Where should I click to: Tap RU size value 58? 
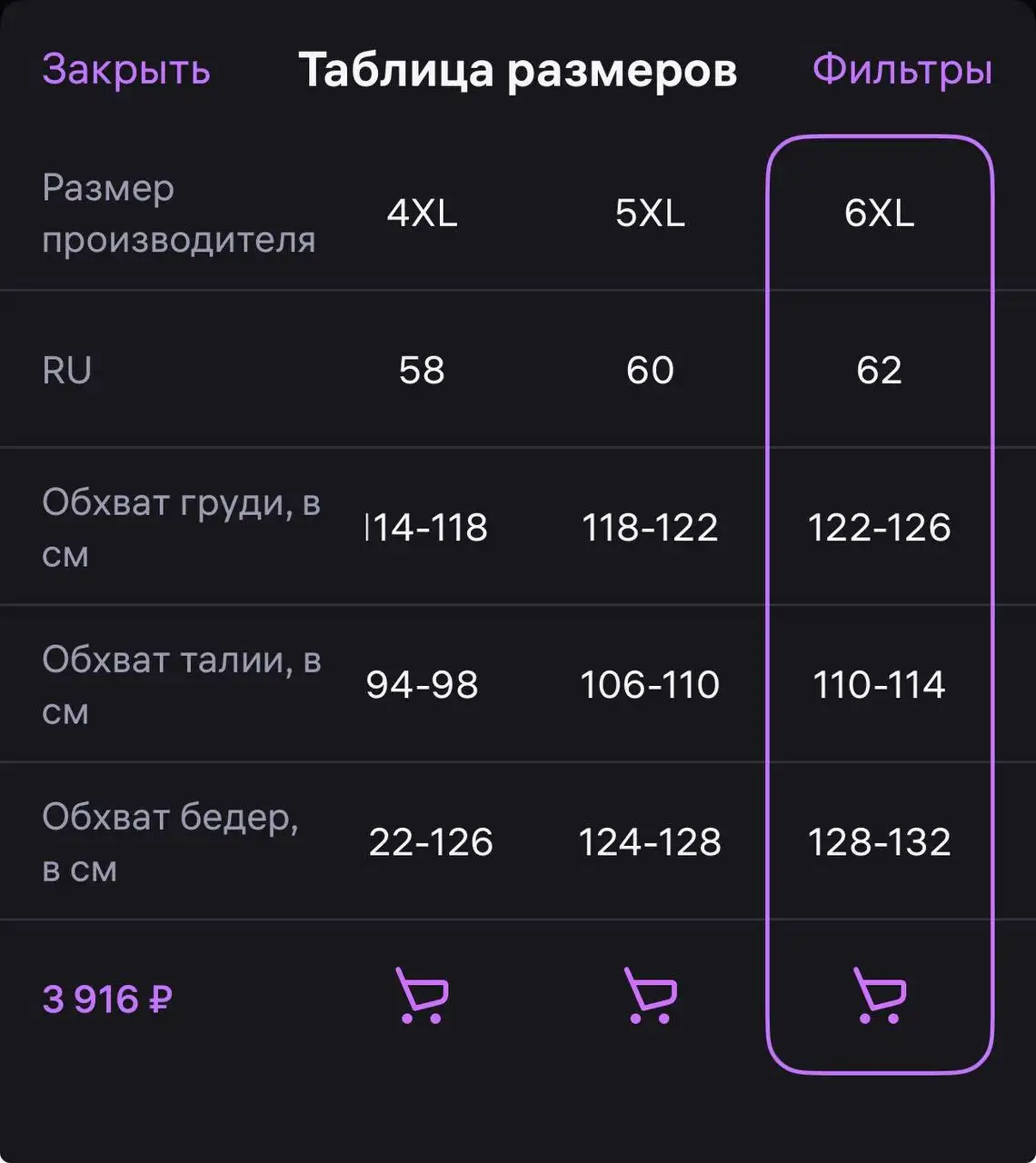[x=423, y=370]
